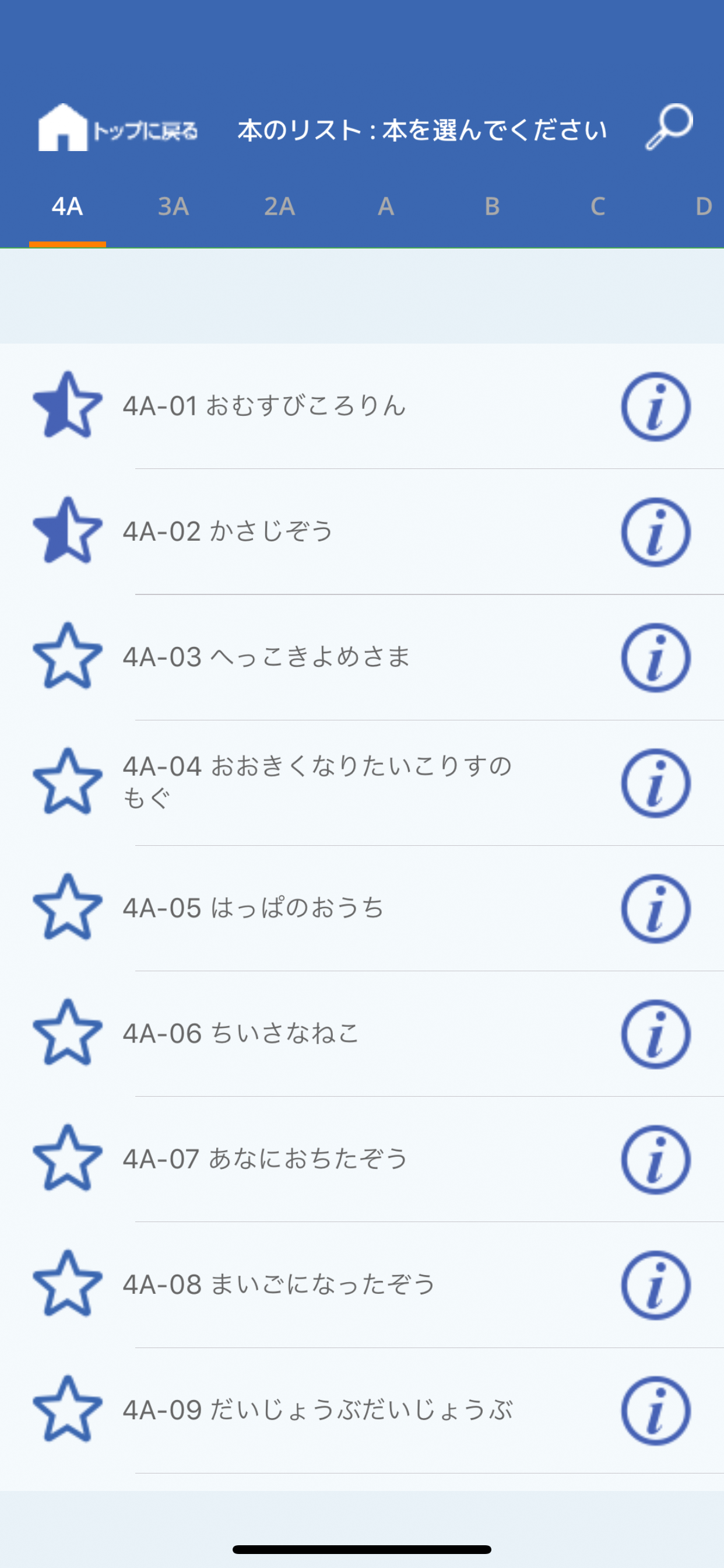Screen dimensions: 724x1568
Task: Switch to the 3A tab
Action: point(173,207)
